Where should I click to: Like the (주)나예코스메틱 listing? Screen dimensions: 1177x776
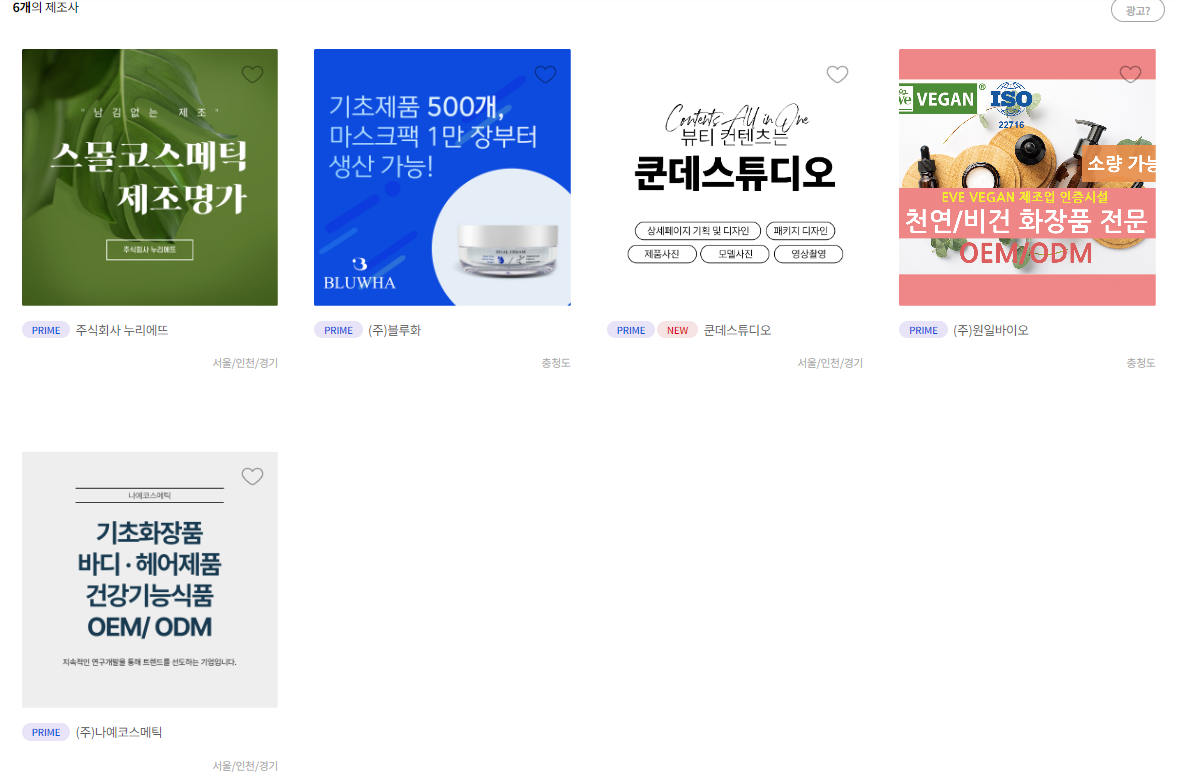coord(252,477)
